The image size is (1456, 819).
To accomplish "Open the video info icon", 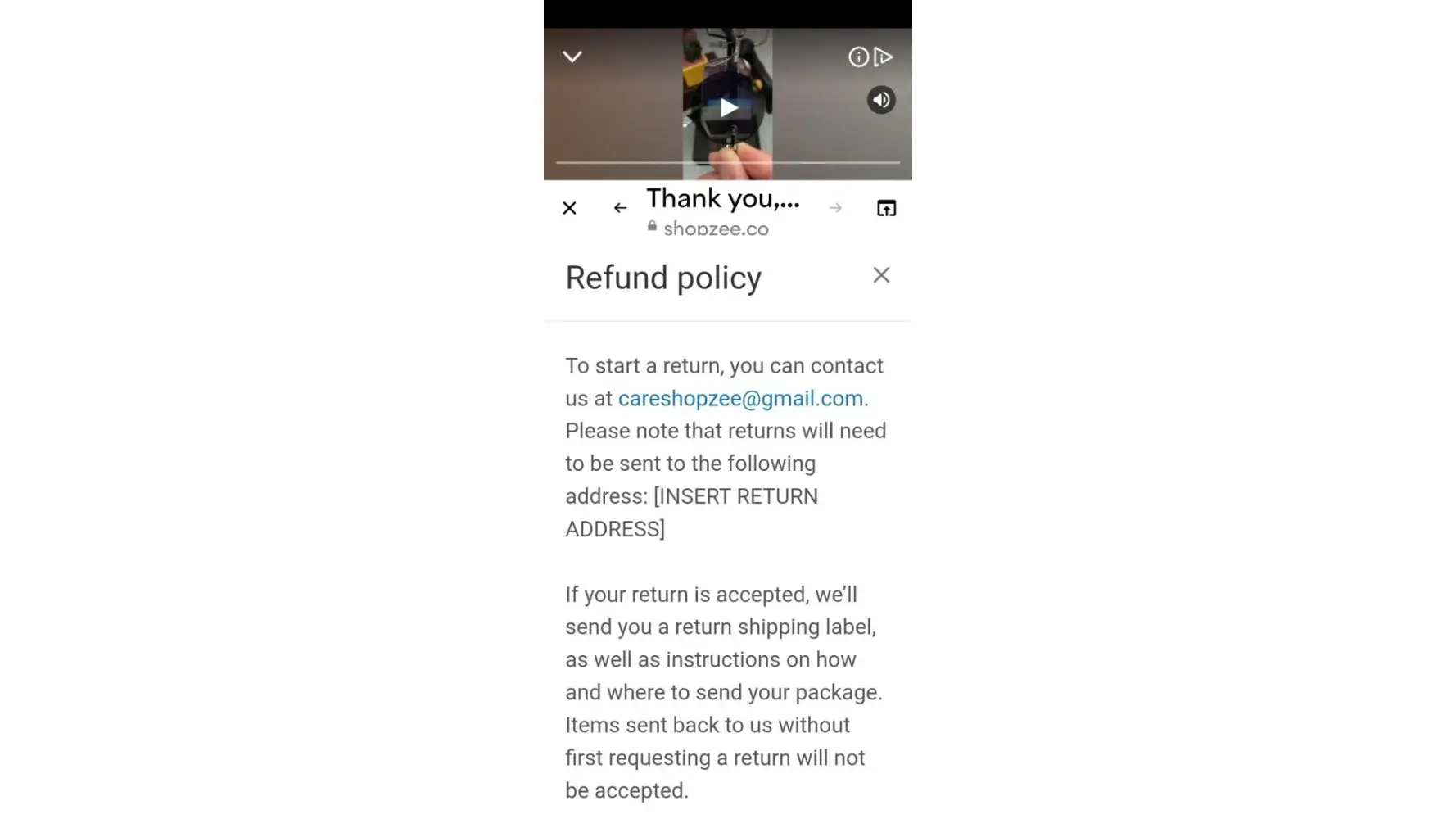I will coord(857,57).
